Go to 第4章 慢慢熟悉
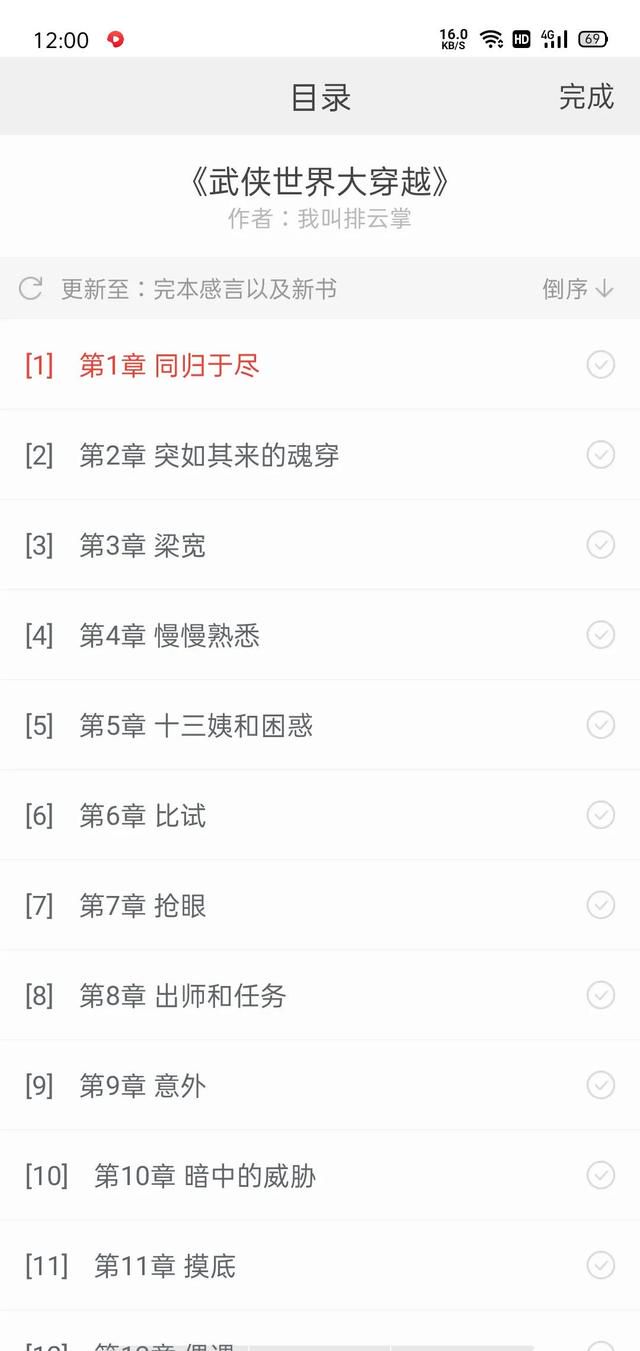 coord(320,635)
